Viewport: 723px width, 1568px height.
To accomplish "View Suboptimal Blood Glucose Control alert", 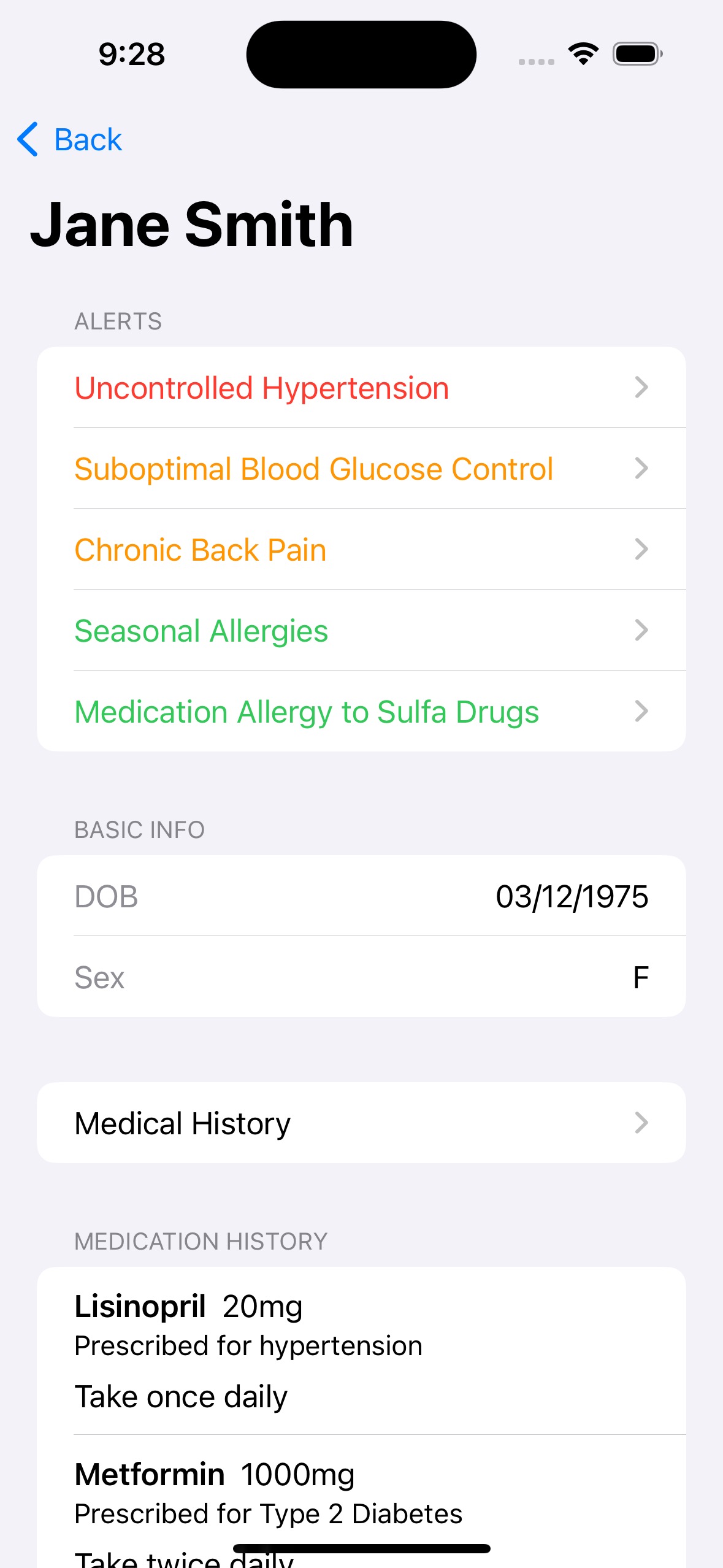I will pos(361,469).
